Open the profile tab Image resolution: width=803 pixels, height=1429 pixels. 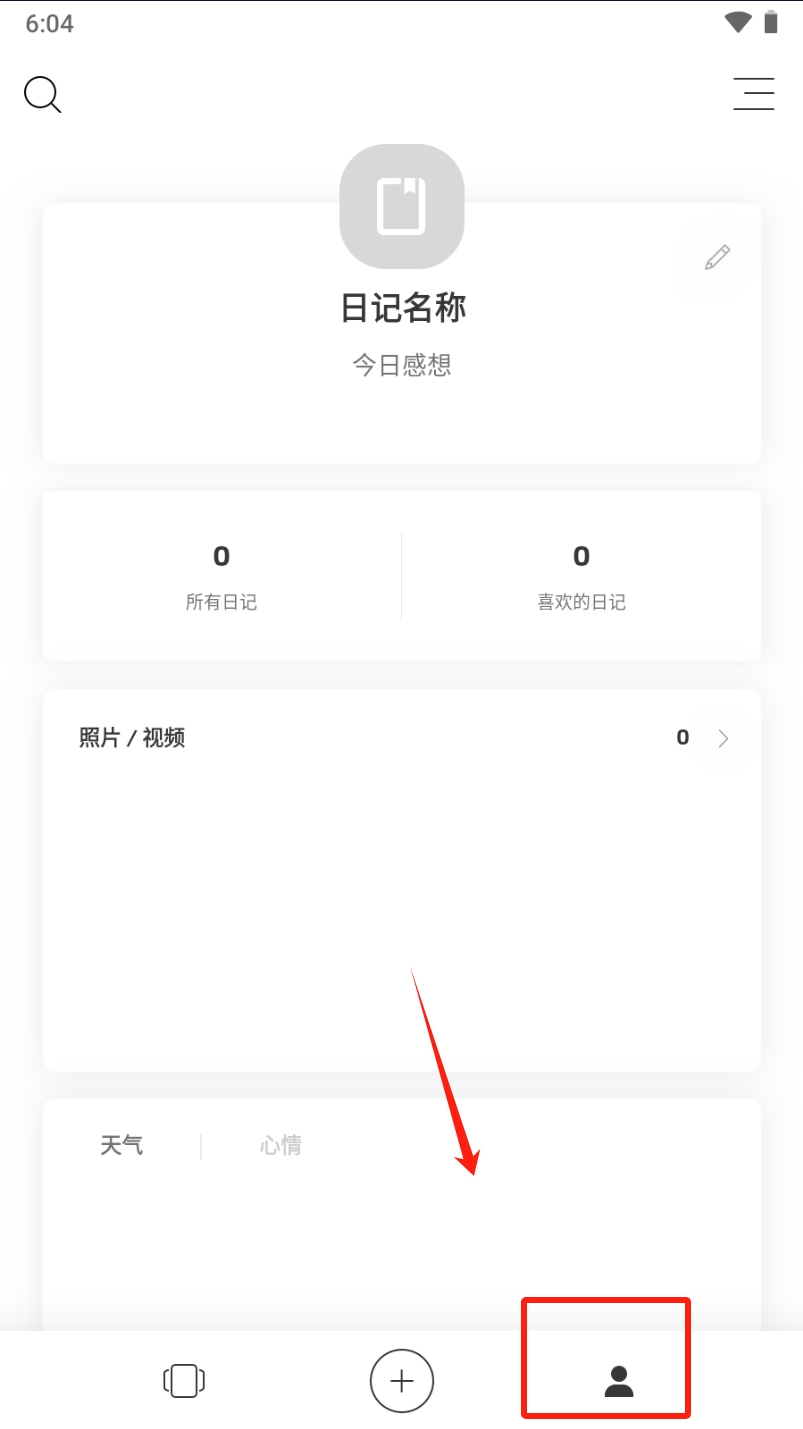[x=619, y=1381]
